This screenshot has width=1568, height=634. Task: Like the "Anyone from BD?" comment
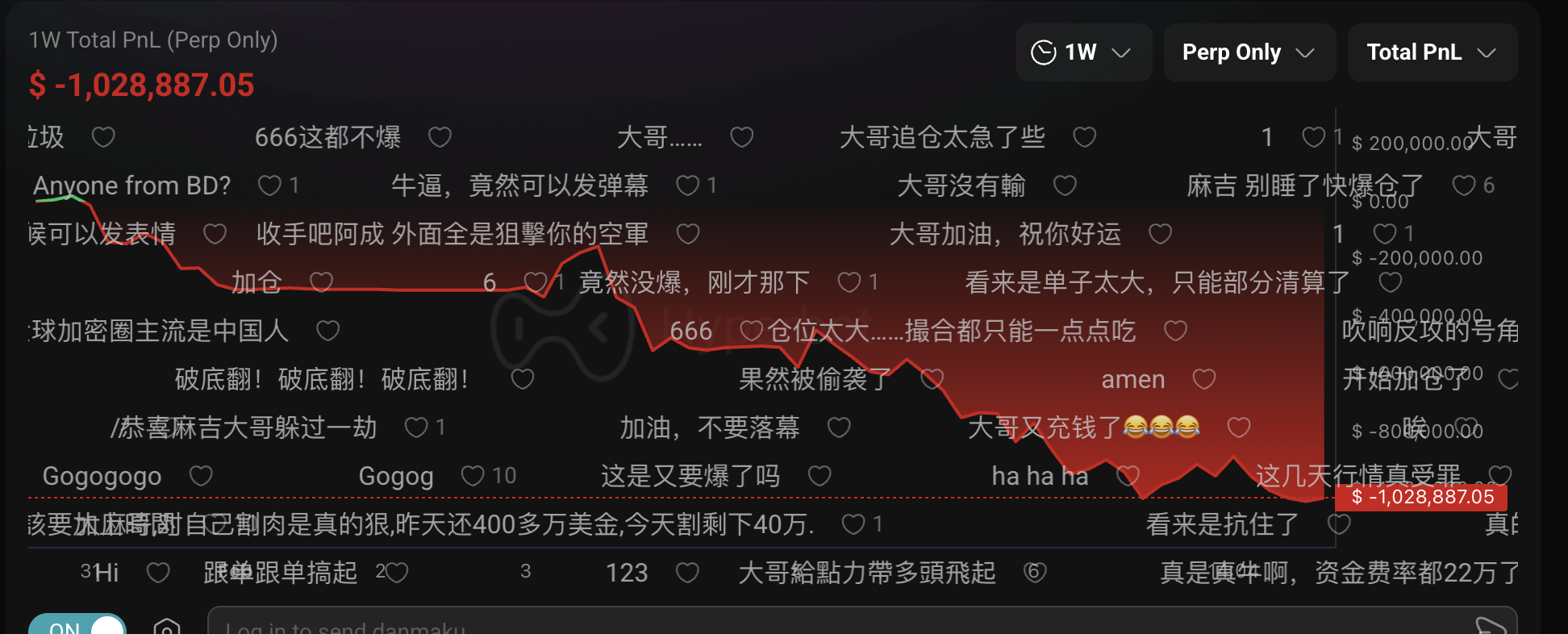coord(269,186)
